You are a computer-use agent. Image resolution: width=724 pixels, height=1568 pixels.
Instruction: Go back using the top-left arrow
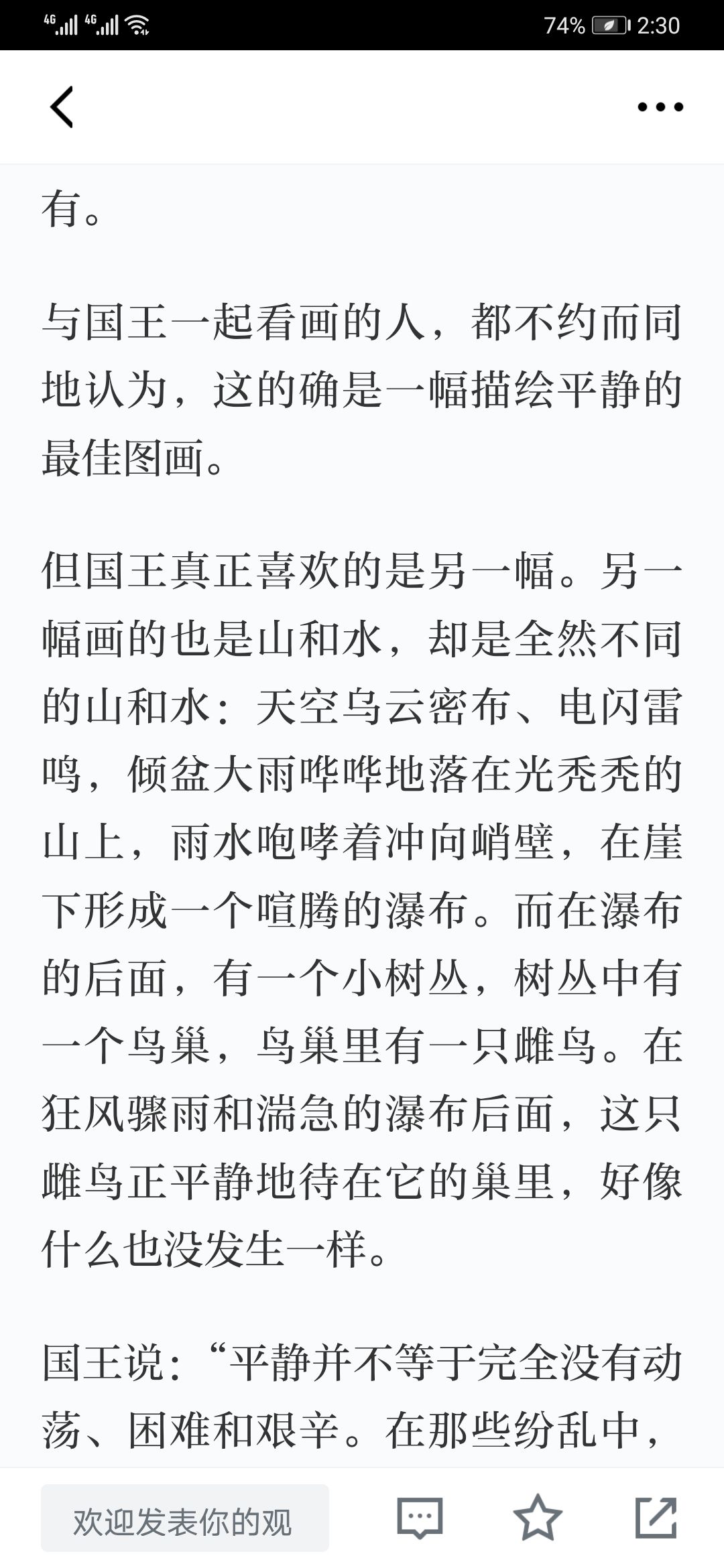[62, 107]
